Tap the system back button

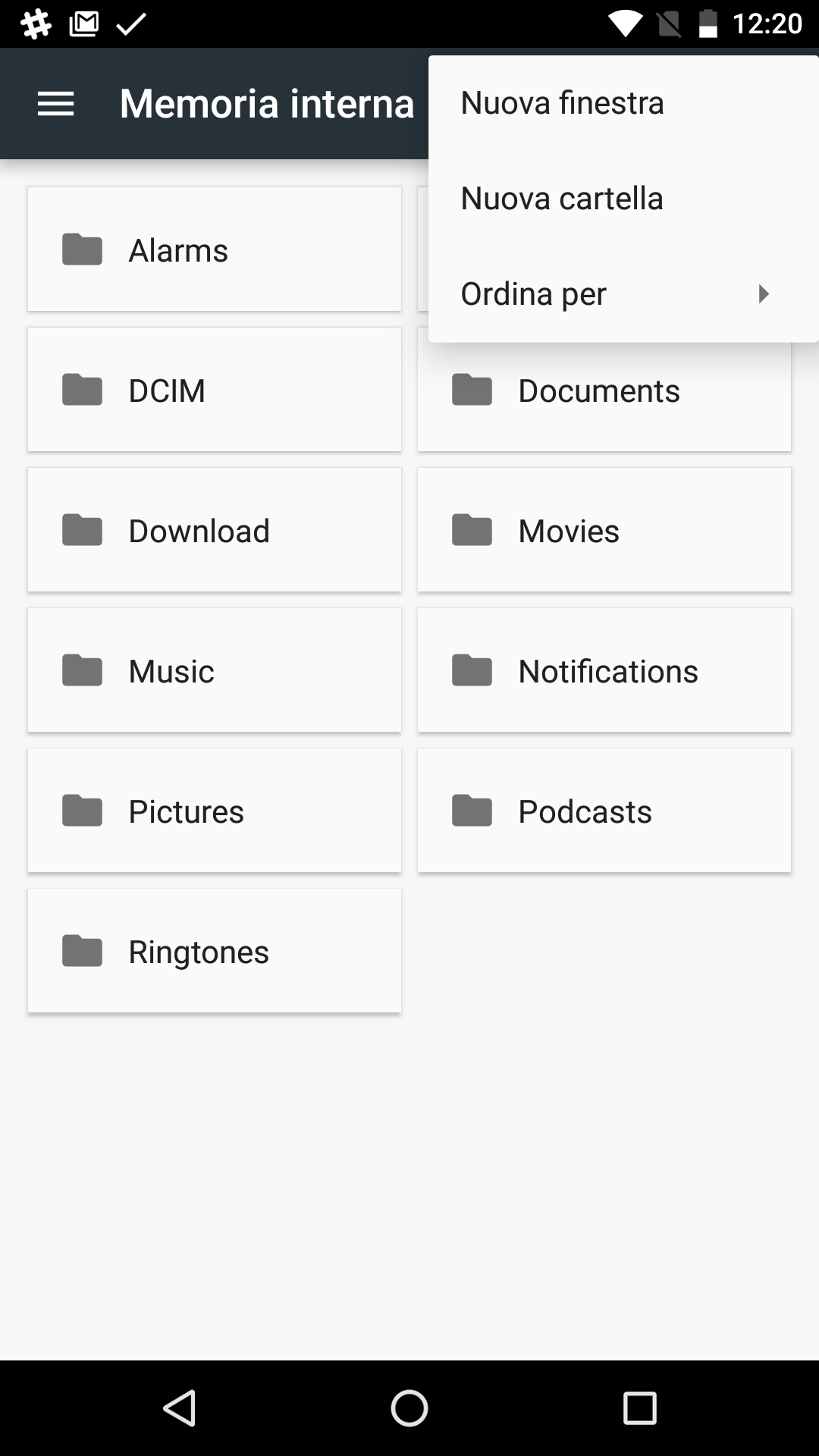click(x=180, y=1408)
